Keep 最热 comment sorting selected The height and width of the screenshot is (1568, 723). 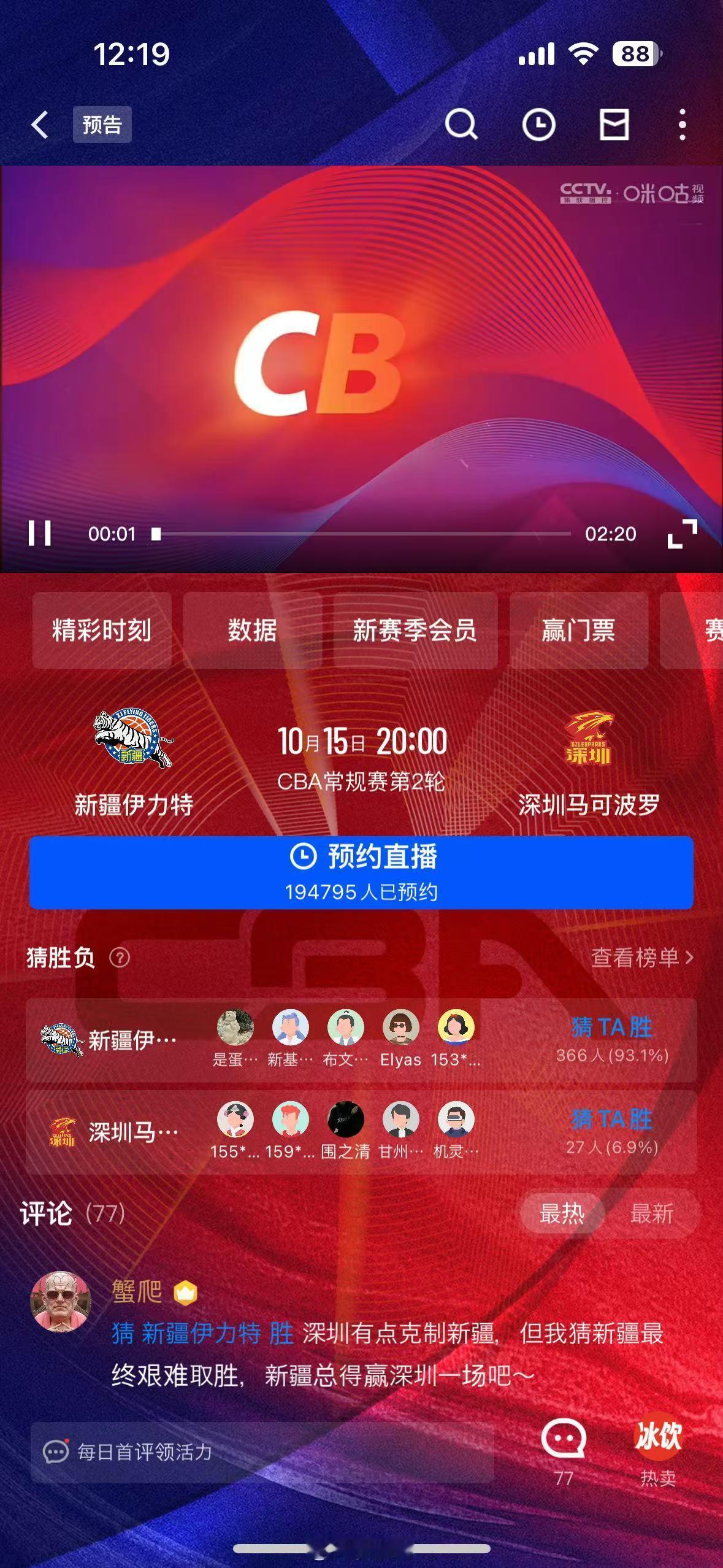point(562,1213)
